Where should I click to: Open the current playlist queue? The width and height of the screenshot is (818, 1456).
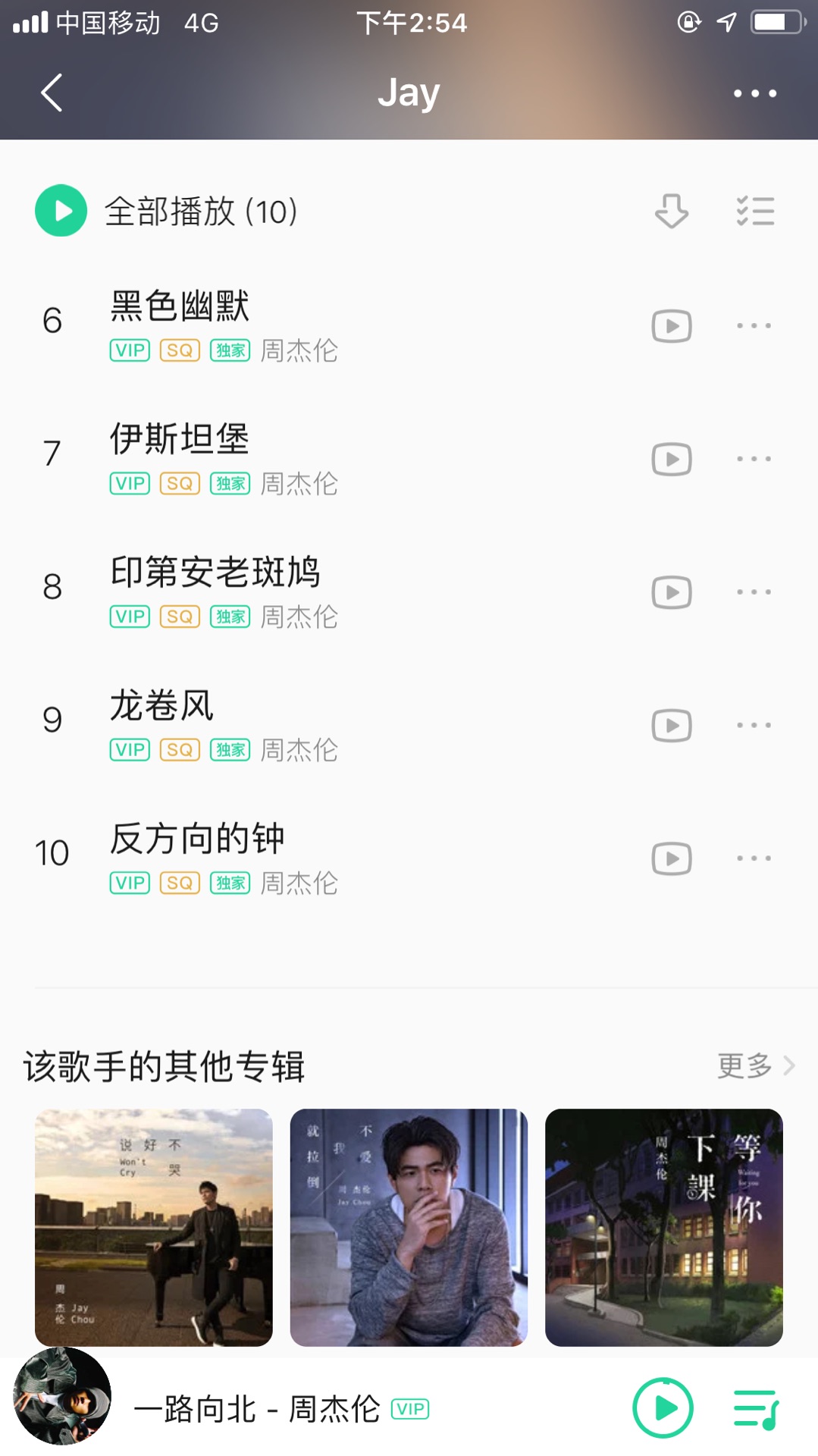click(x=756, y=1408)
